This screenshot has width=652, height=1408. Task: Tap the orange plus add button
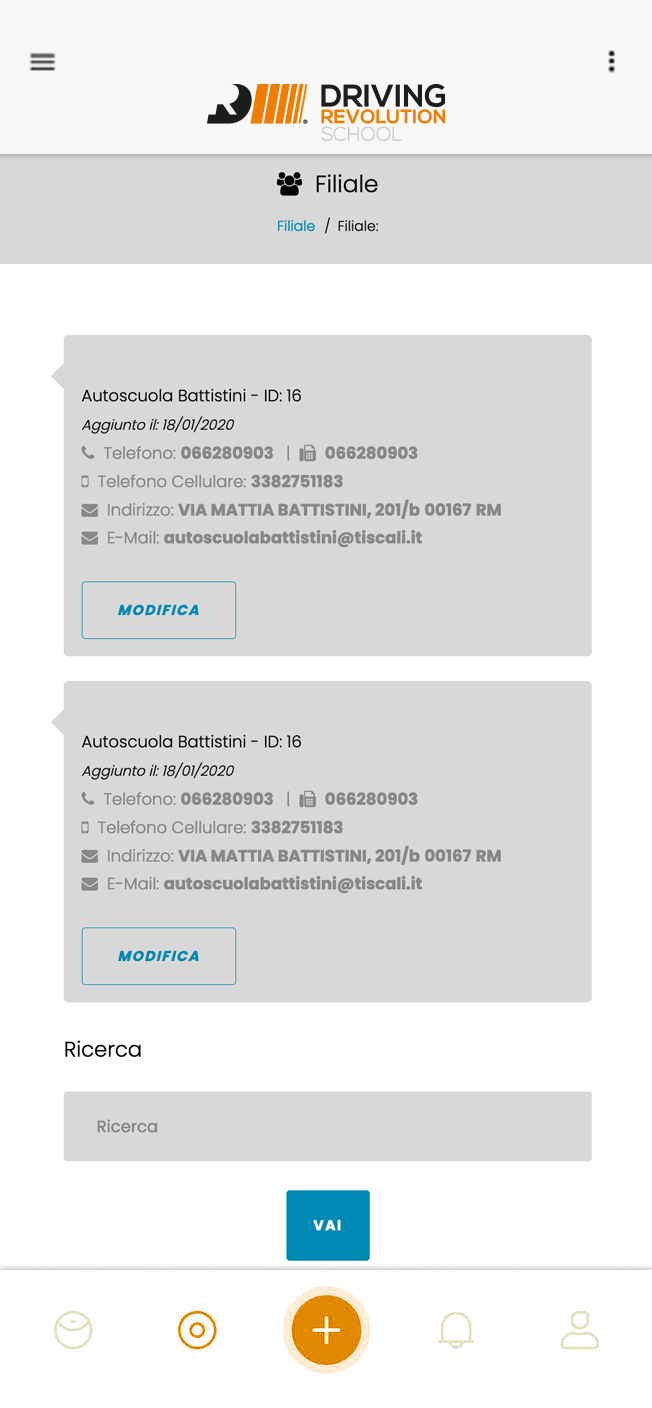[327, 1330]
